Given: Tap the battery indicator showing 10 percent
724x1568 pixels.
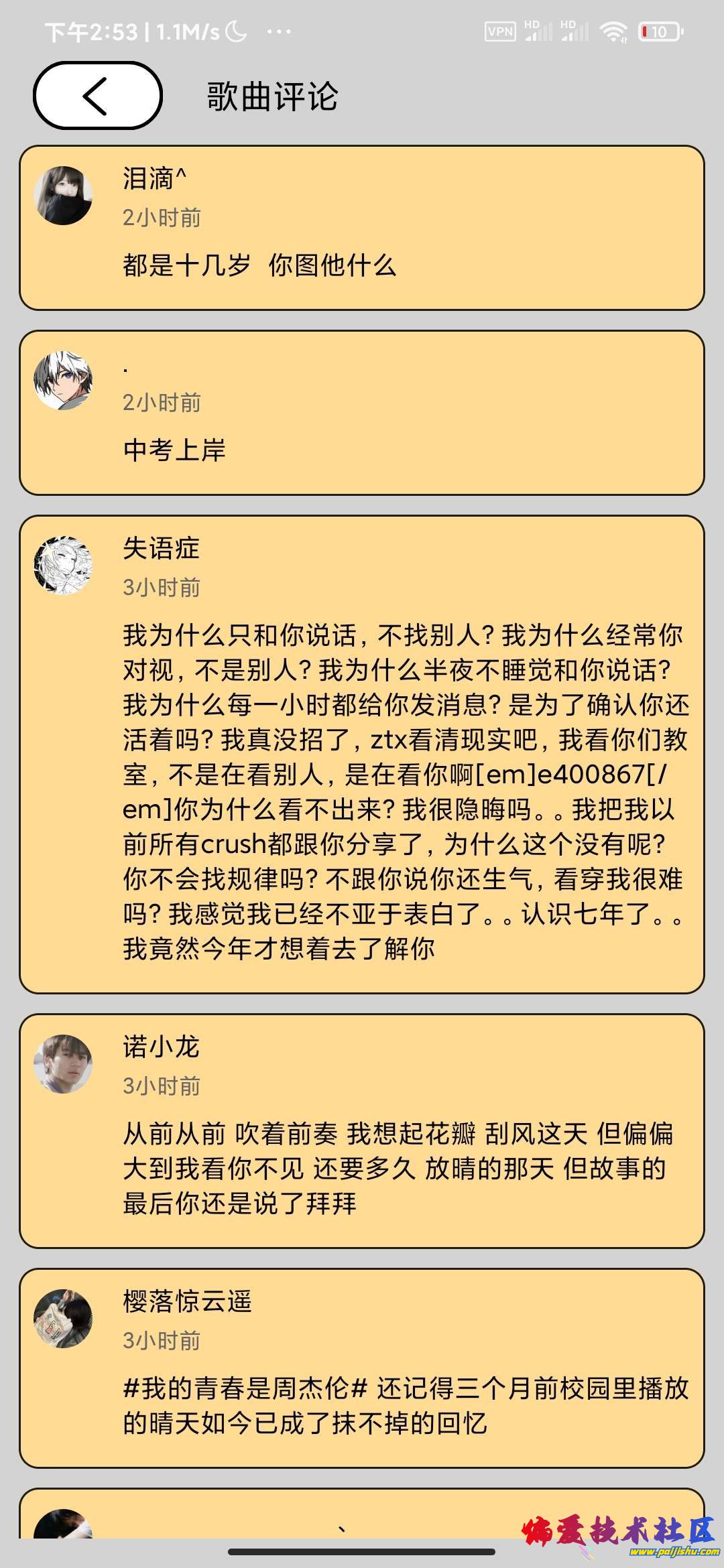Looking at the screenshot, I should (660, 30).
